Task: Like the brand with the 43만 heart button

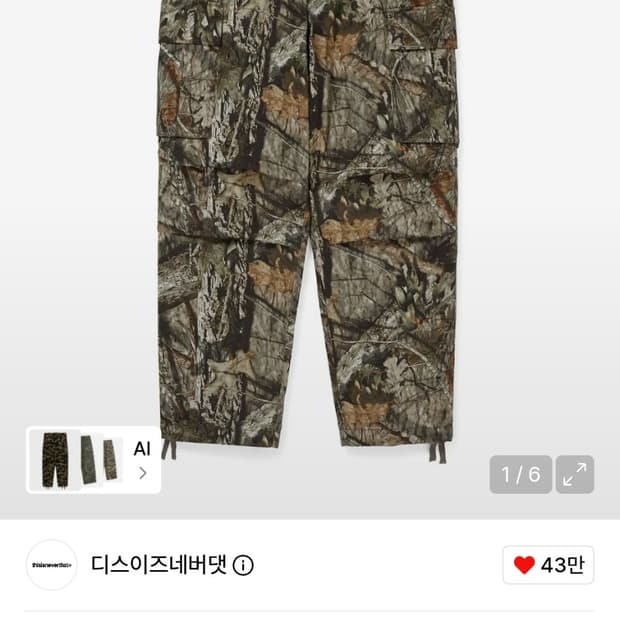Action: pyautogui.click(x=548, y=565)
